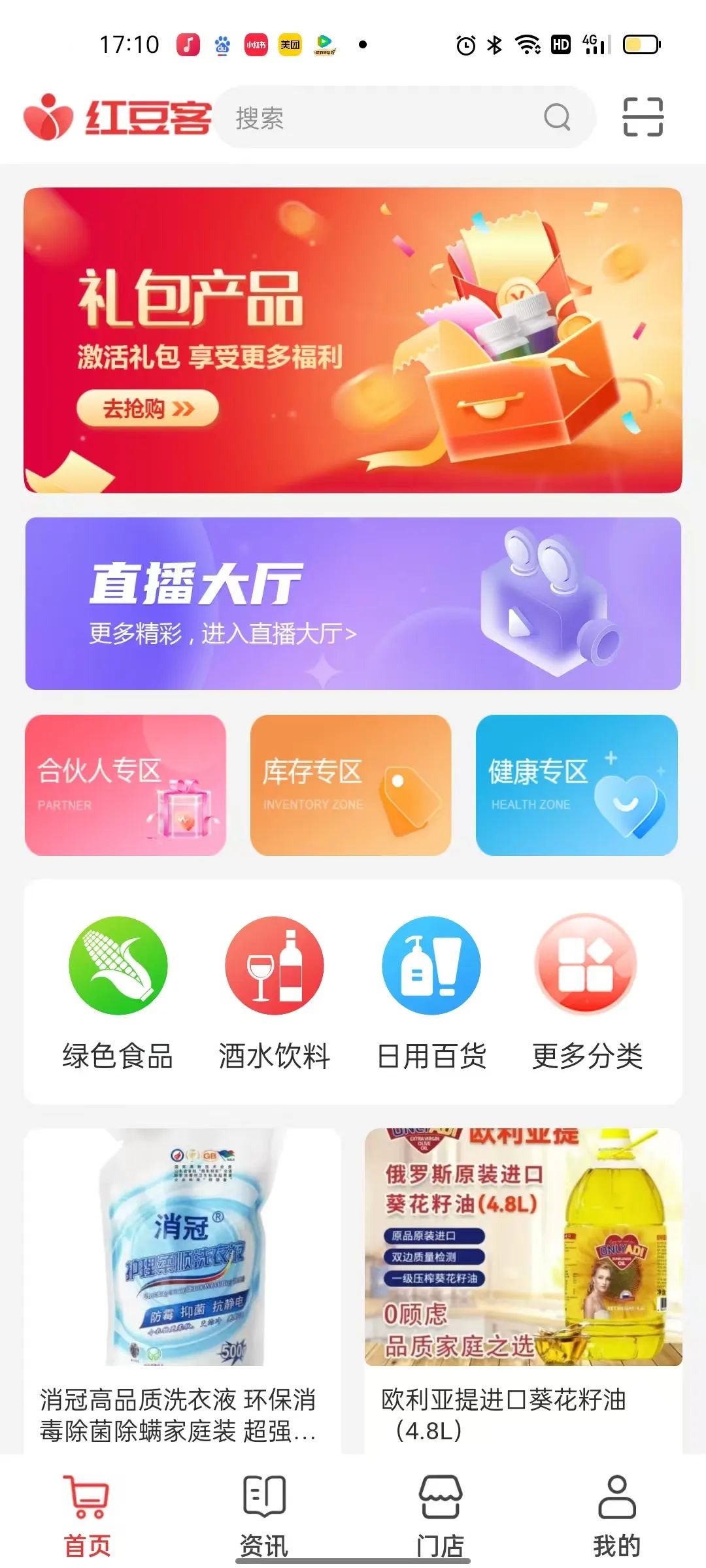
Task: Select the 绿色食品 green food category icon
Action: (x=118, y=968)
